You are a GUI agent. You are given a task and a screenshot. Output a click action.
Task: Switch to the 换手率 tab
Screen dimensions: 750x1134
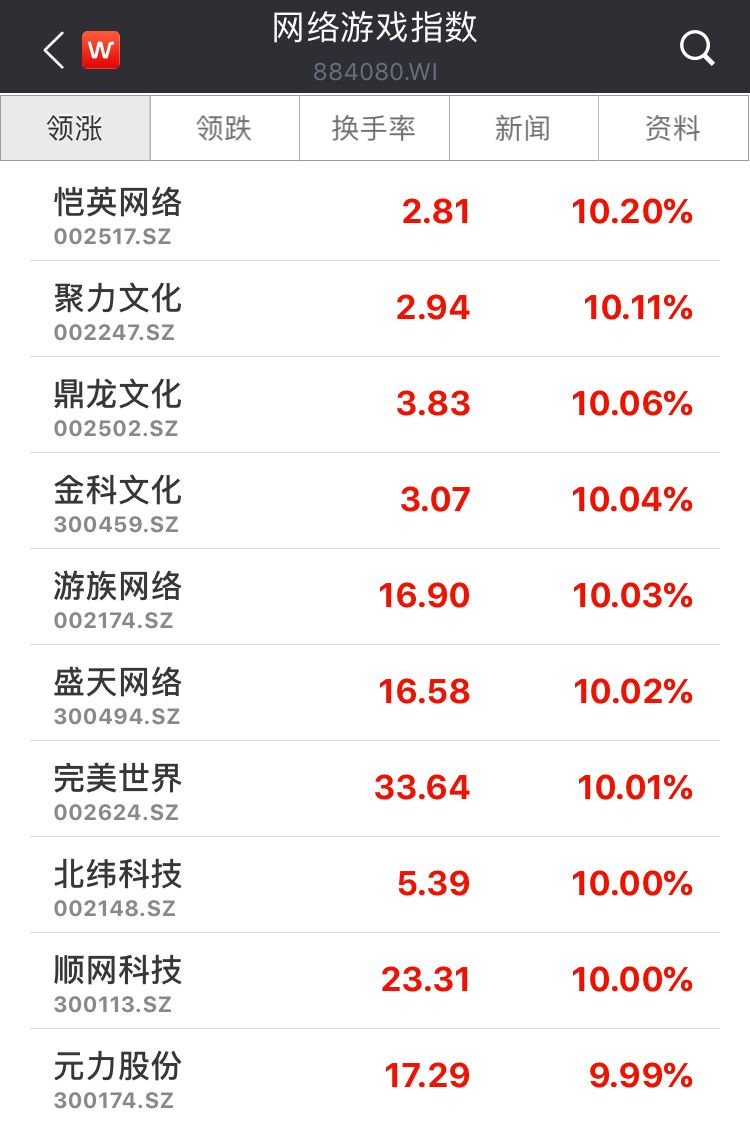(374, 128)
